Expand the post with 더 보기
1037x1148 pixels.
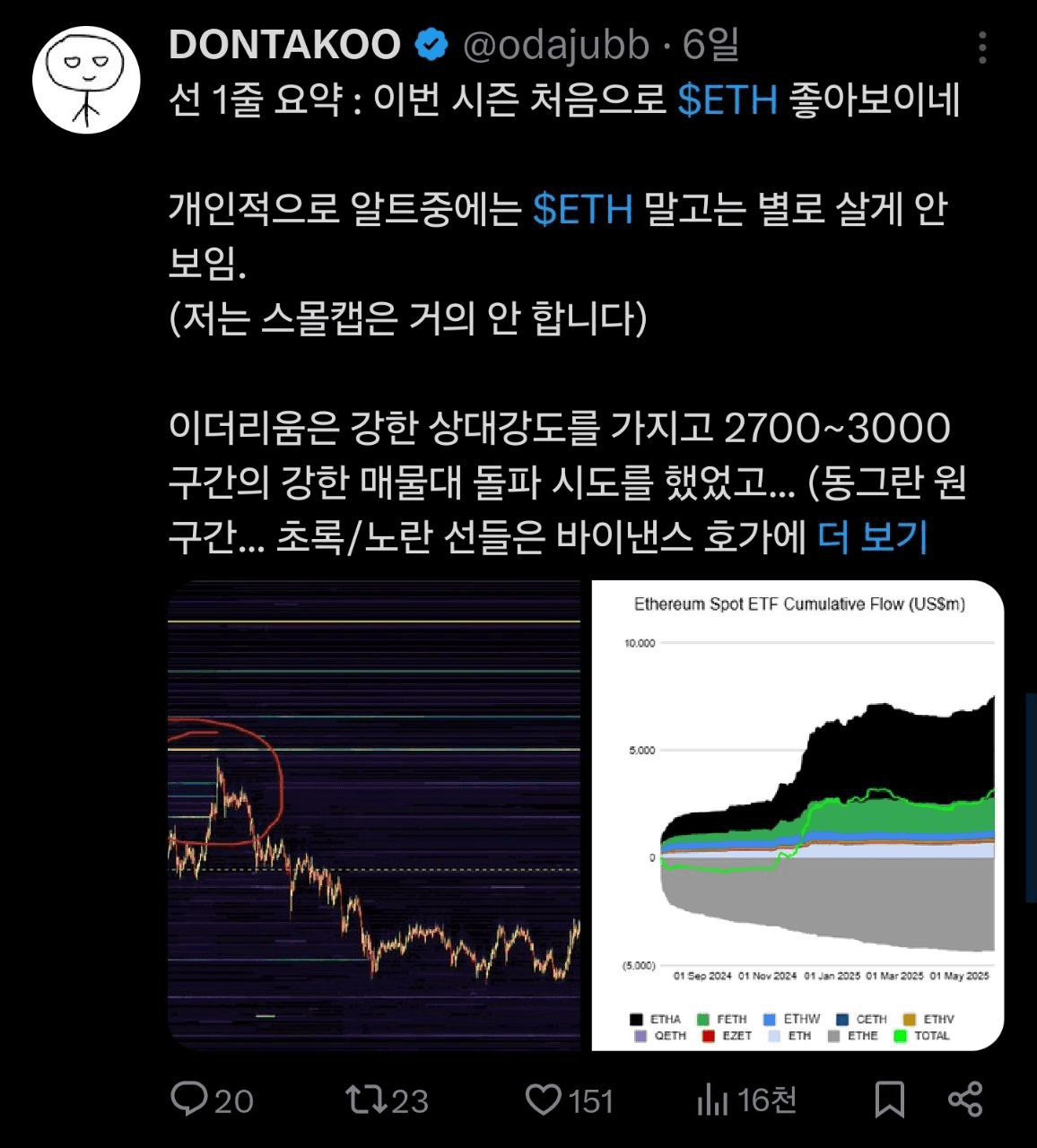[872, 536]
